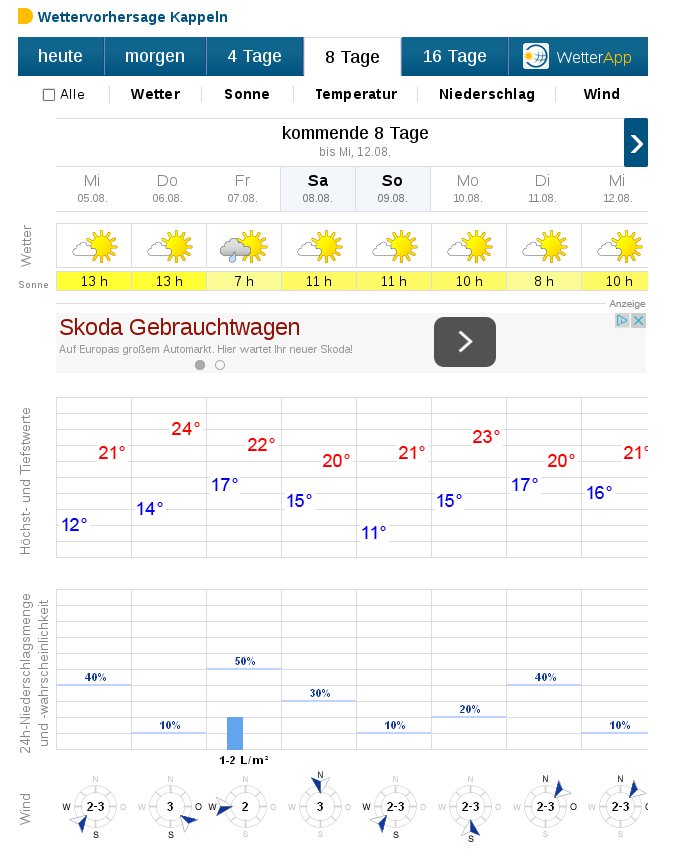
Task: Select Sunday 09.08. in the day row
Action: click(x=393, y=188)
